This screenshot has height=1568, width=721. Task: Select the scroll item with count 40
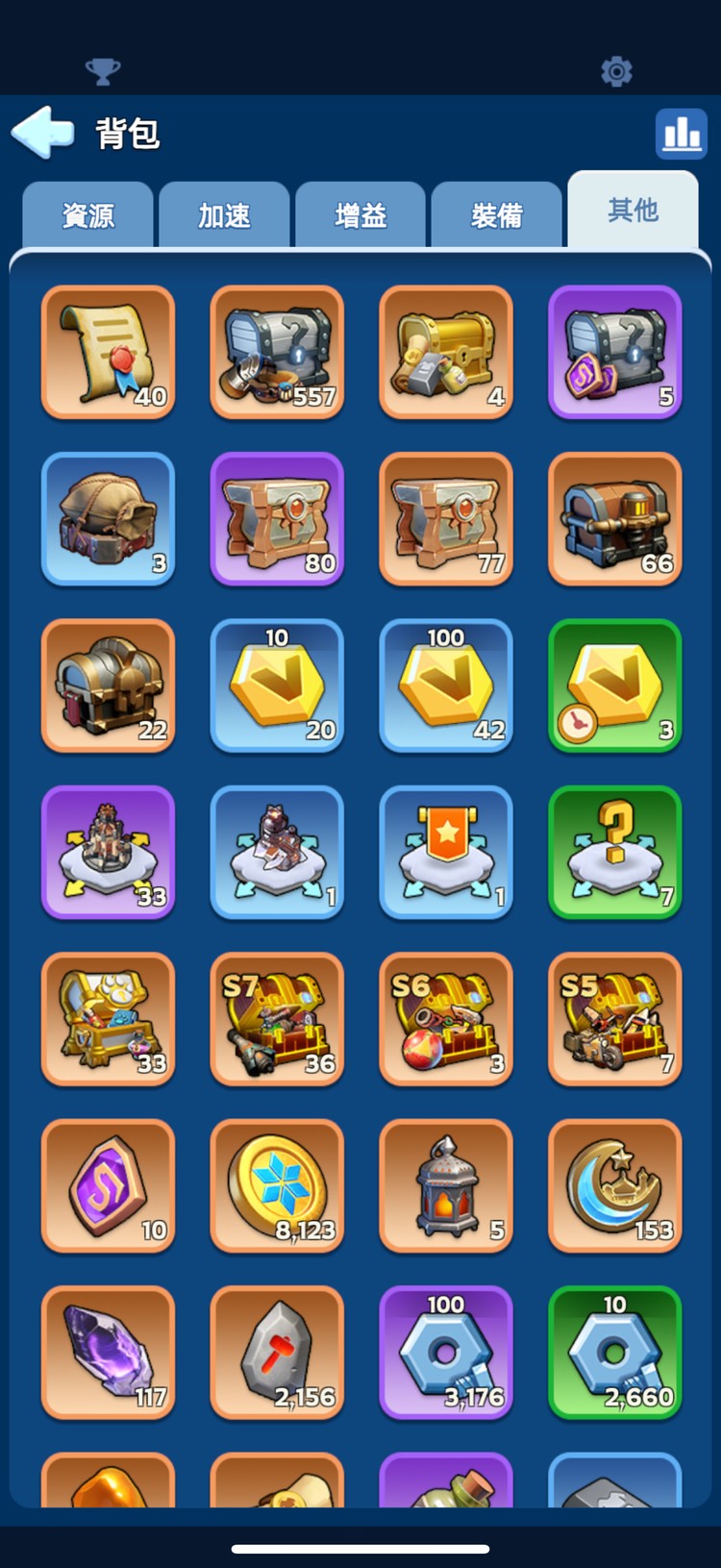tap(108, 352)
